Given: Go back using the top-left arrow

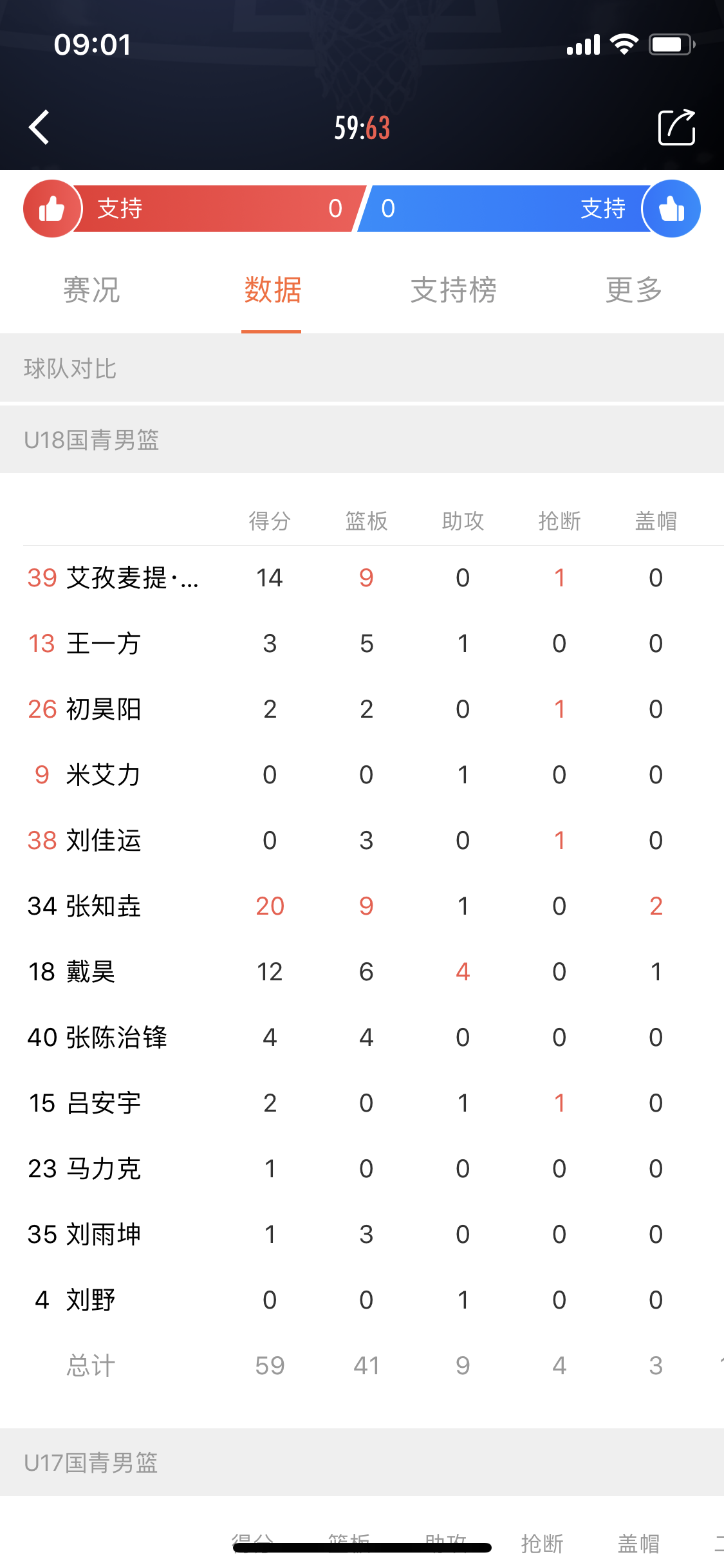Looking at the screenshot, I should click(39, 127).
